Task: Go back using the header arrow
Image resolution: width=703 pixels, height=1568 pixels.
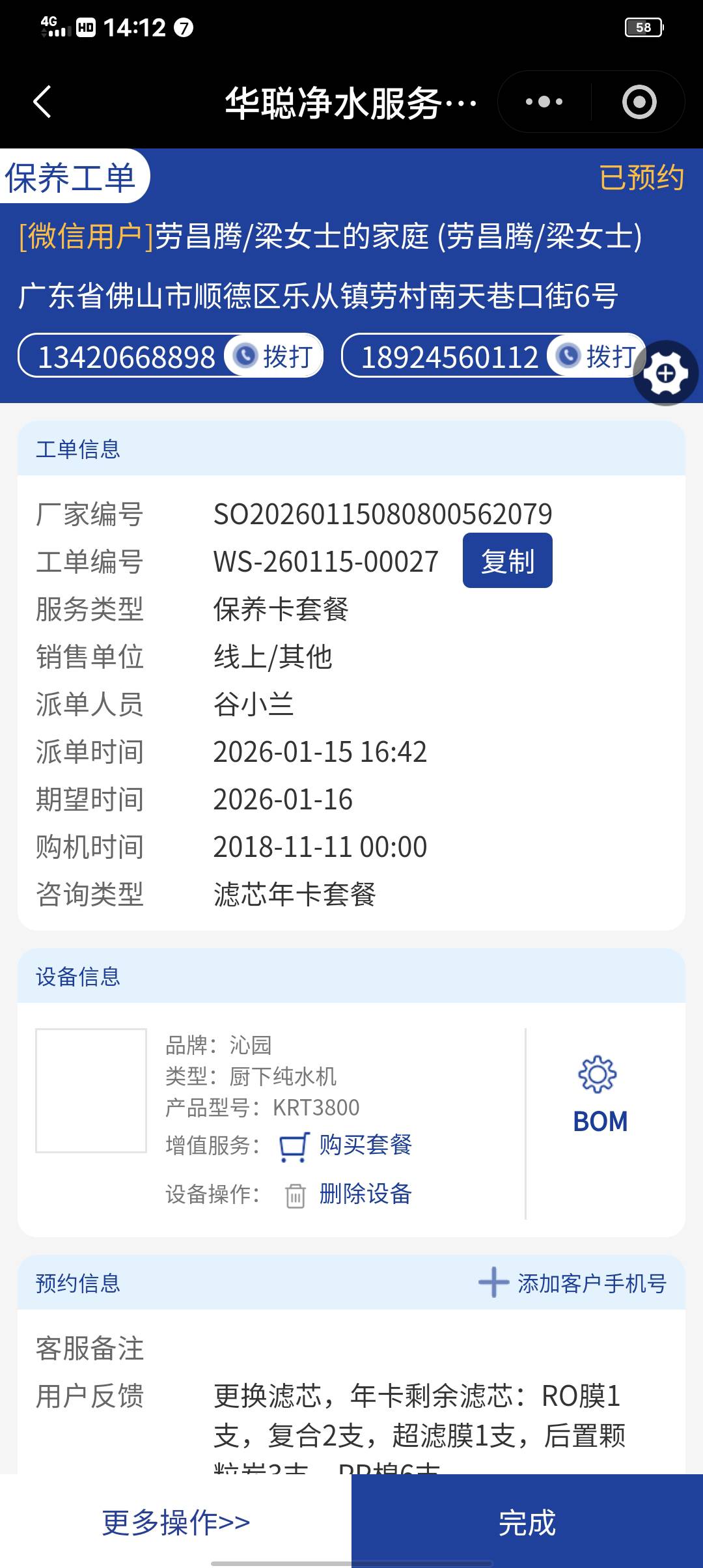Action: pos(43,102)
